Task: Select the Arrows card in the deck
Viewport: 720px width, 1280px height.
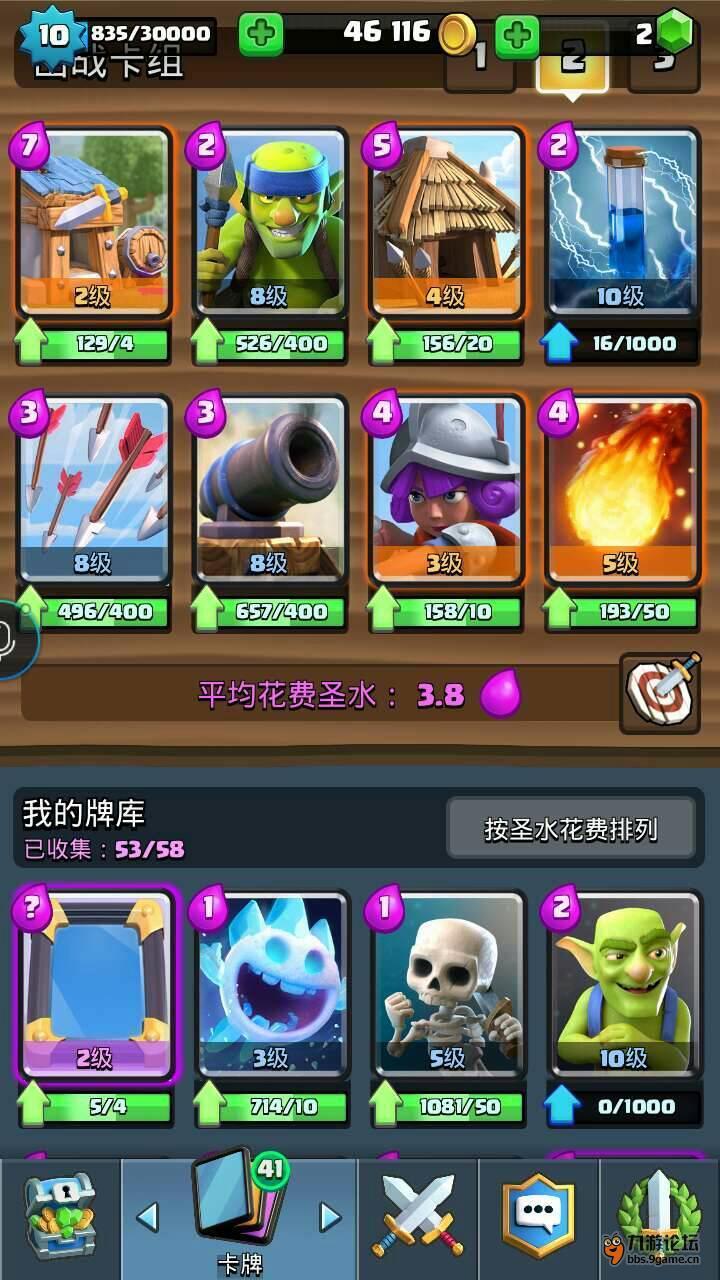Action: (93, 490)
